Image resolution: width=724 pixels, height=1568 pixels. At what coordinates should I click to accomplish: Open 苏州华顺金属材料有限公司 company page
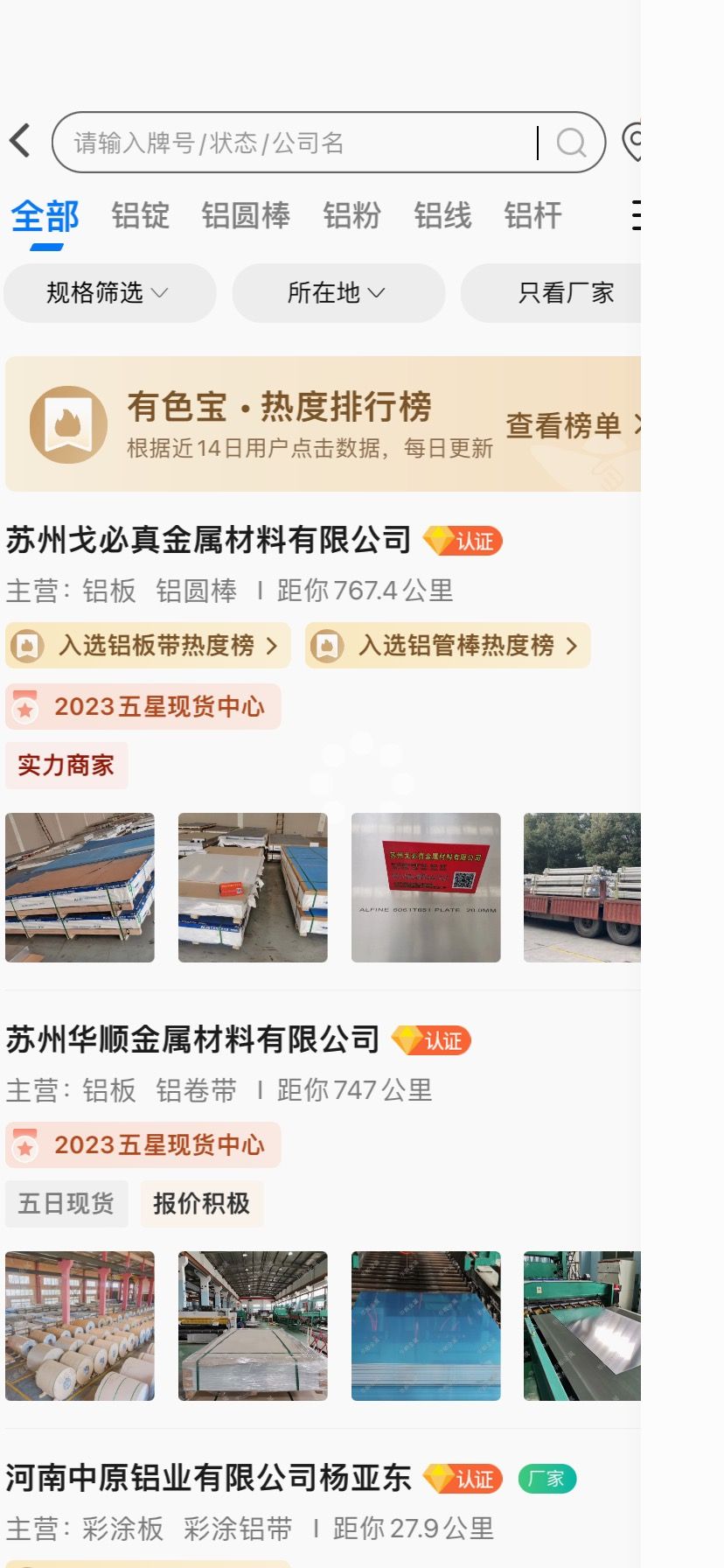pyautogui.click(x=192, y=1039)
